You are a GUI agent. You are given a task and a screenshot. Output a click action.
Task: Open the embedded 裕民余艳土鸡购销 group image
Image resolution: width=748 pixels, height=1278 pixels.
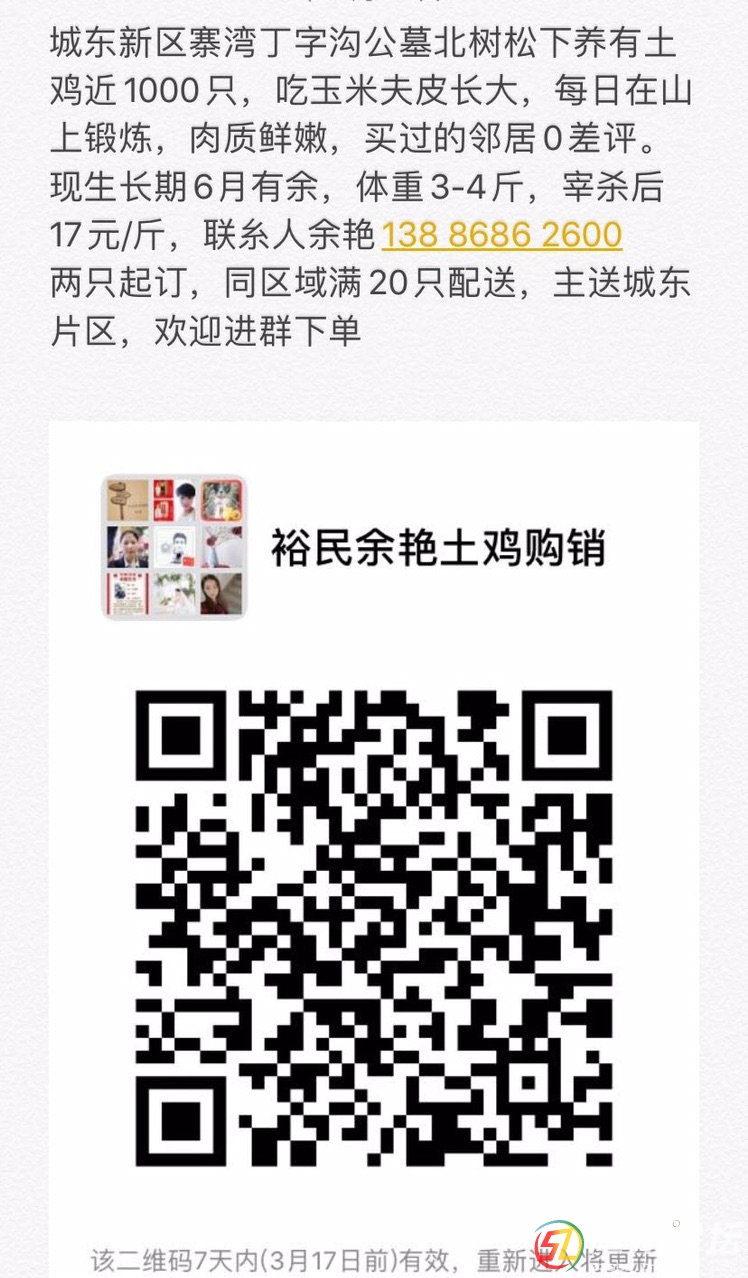point(374,849)
